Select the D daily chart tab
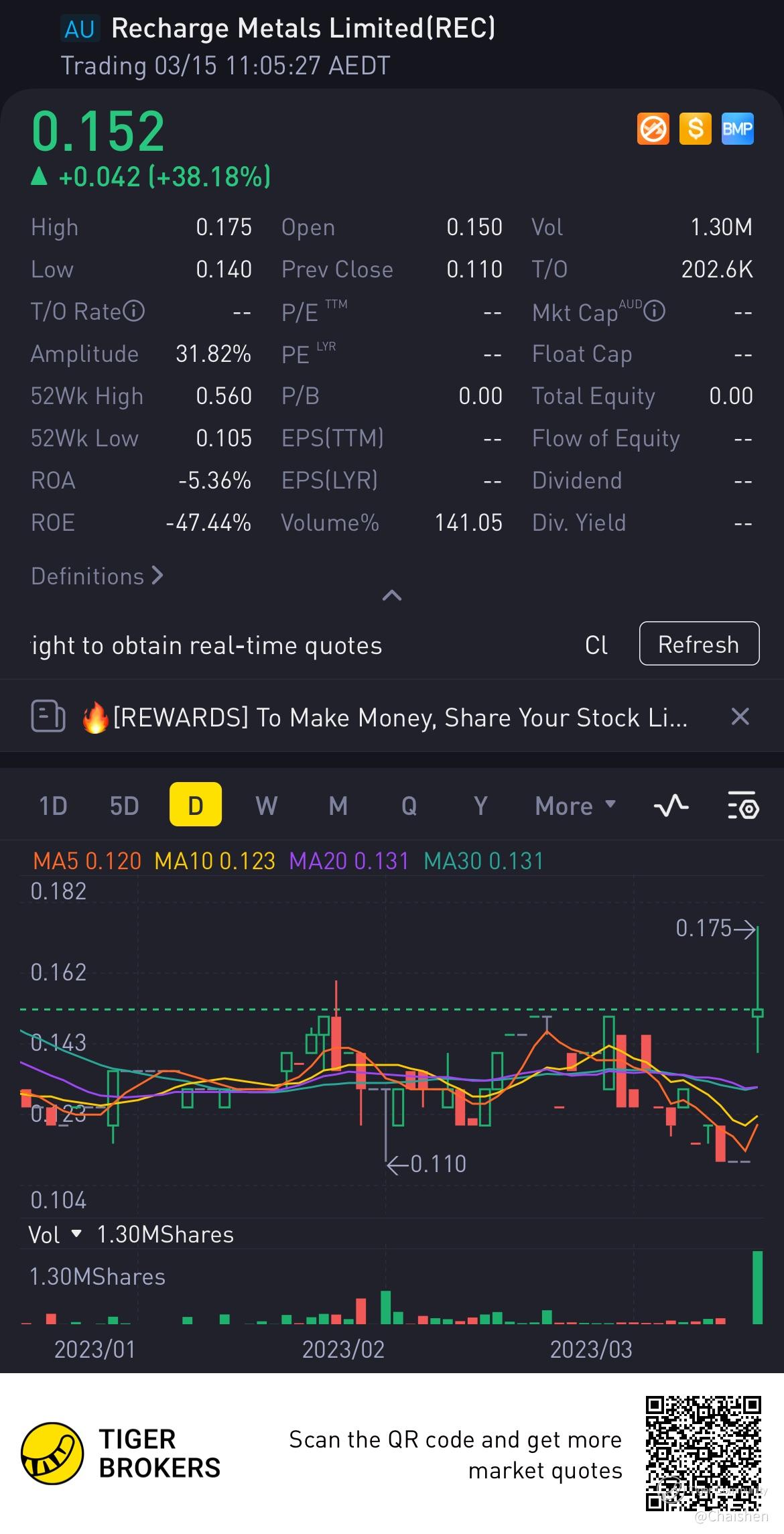Viewport: 784px width, 1534px height. 195,805
